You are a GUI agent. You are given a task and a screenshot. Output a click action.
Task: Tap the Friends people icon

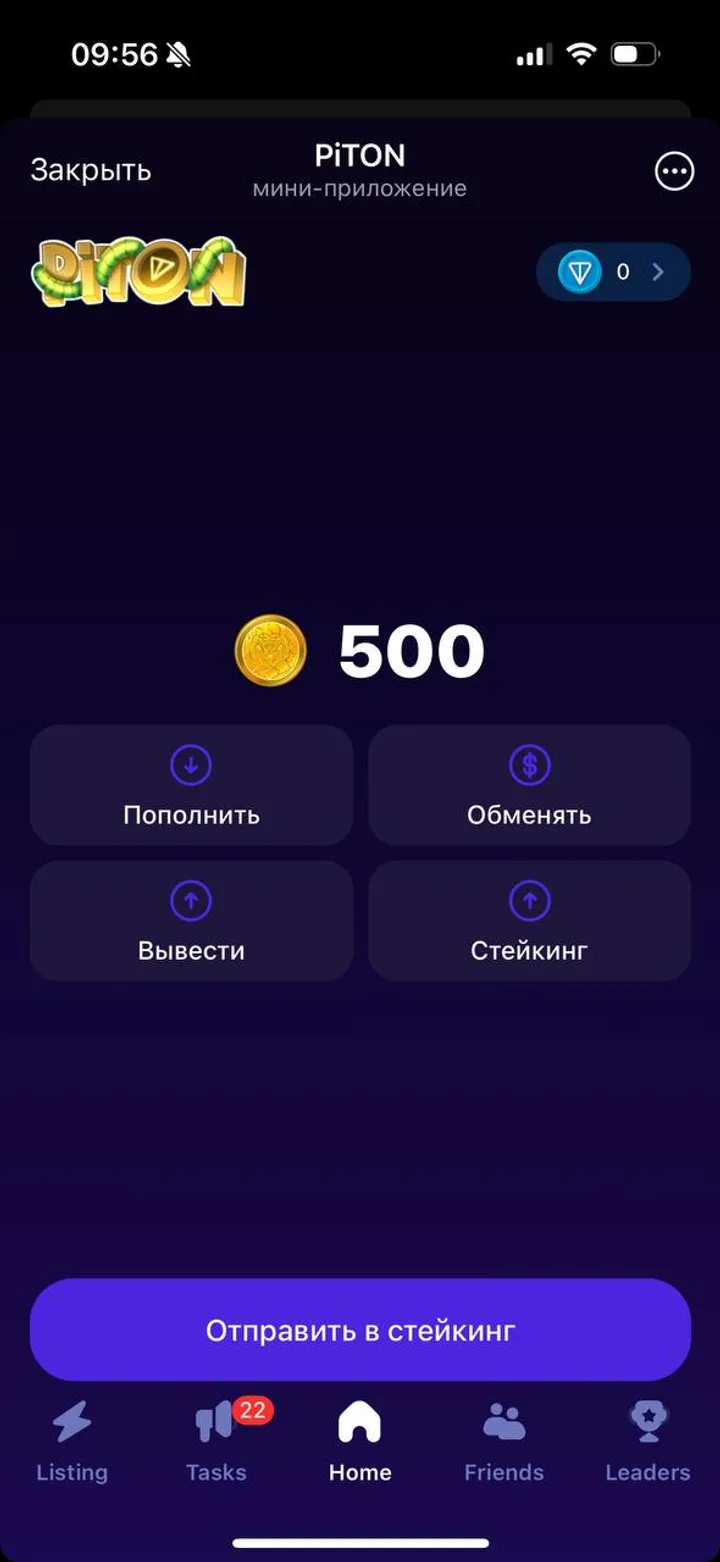tap(503, 1423)
